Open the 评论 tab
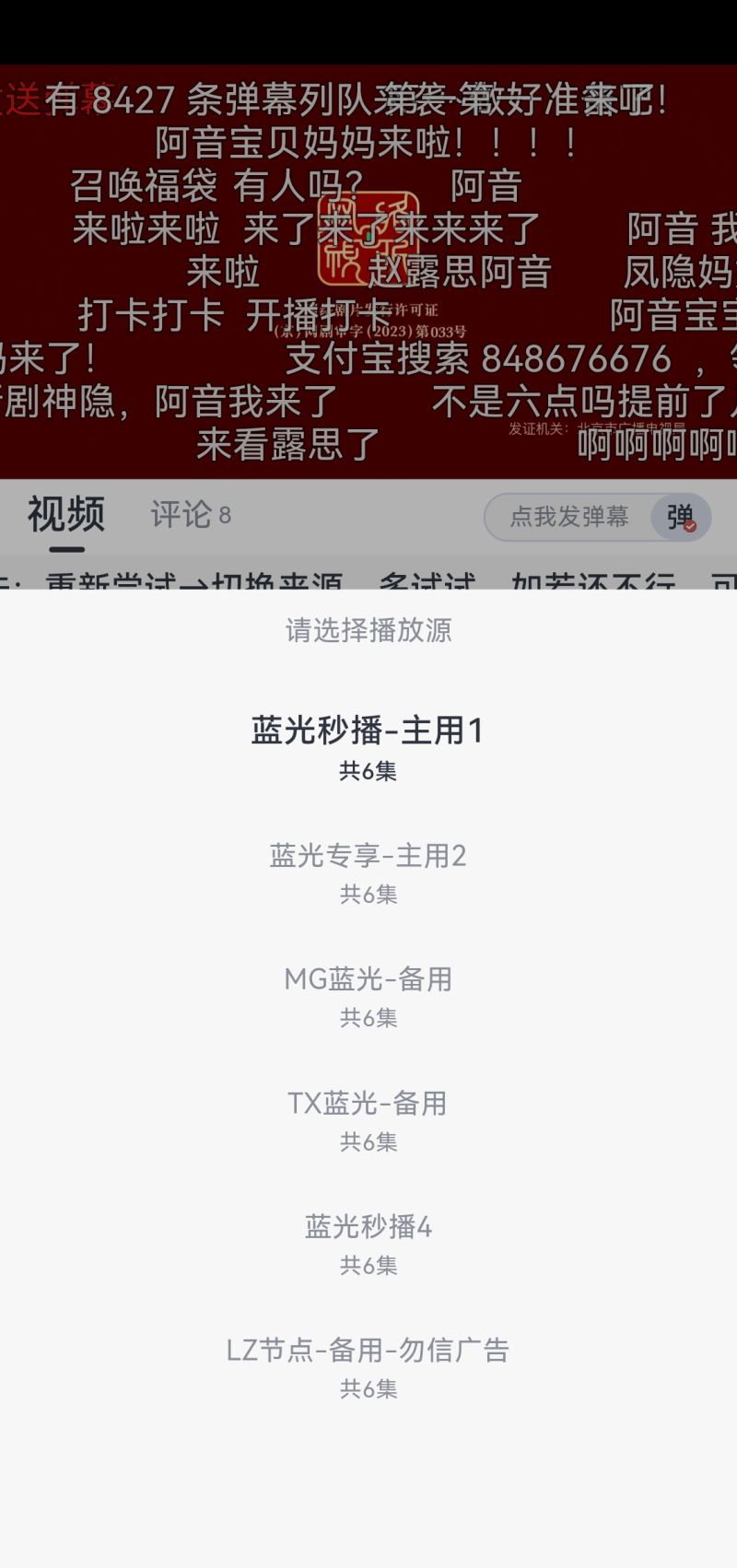737x1568 pixels. [191, 515]
